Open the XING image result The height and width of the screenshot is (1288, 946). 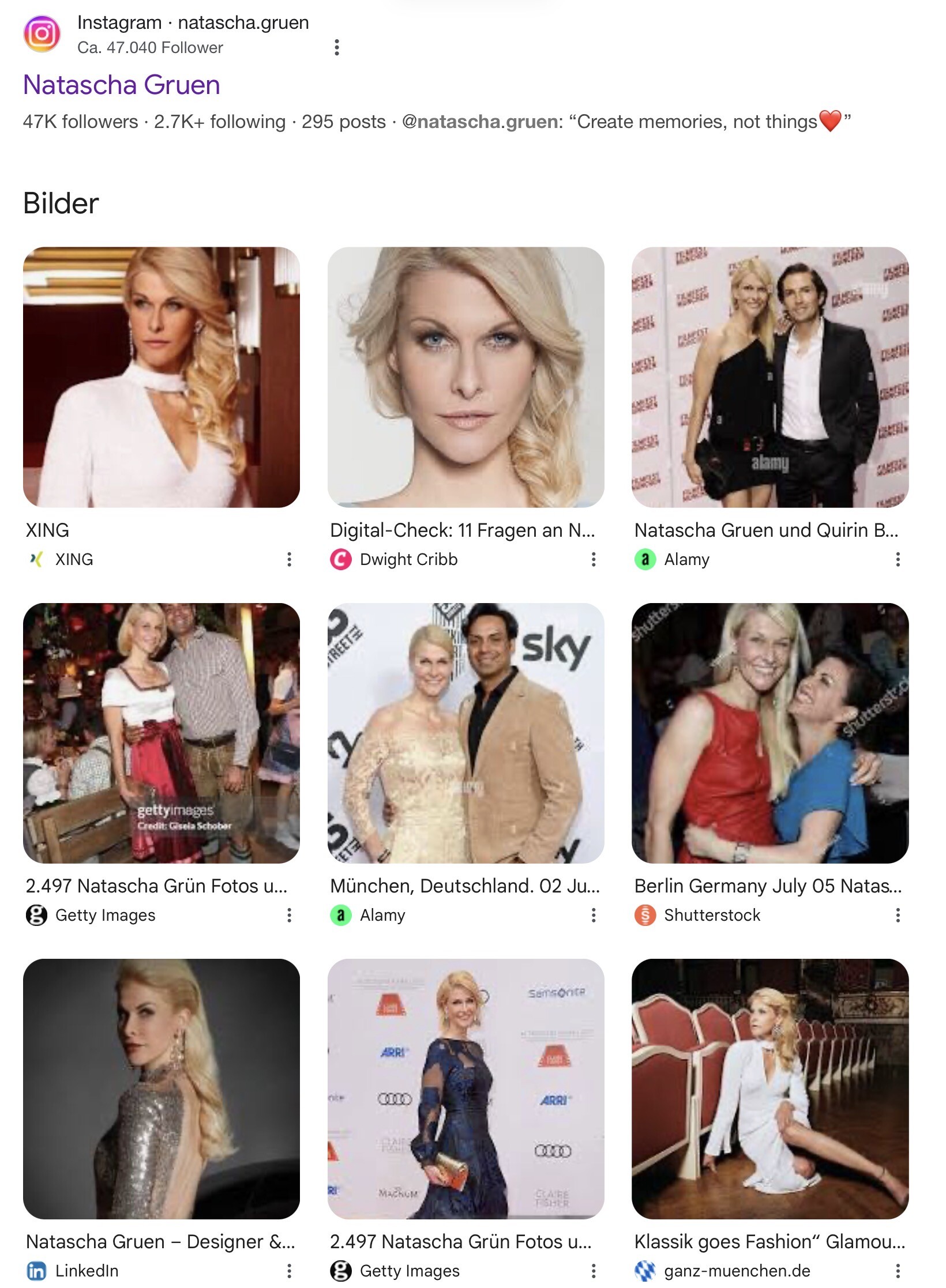pos(161,378)
